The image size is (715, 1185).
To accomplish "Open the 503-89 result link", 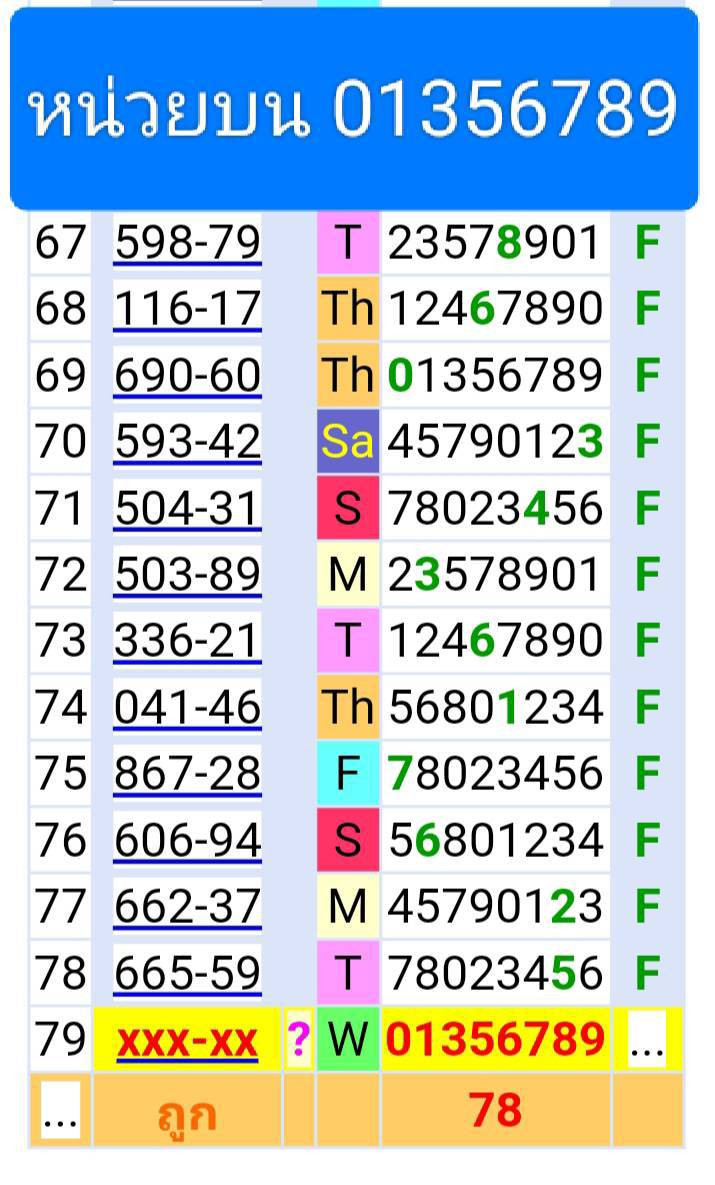I will tap(187, 575).
